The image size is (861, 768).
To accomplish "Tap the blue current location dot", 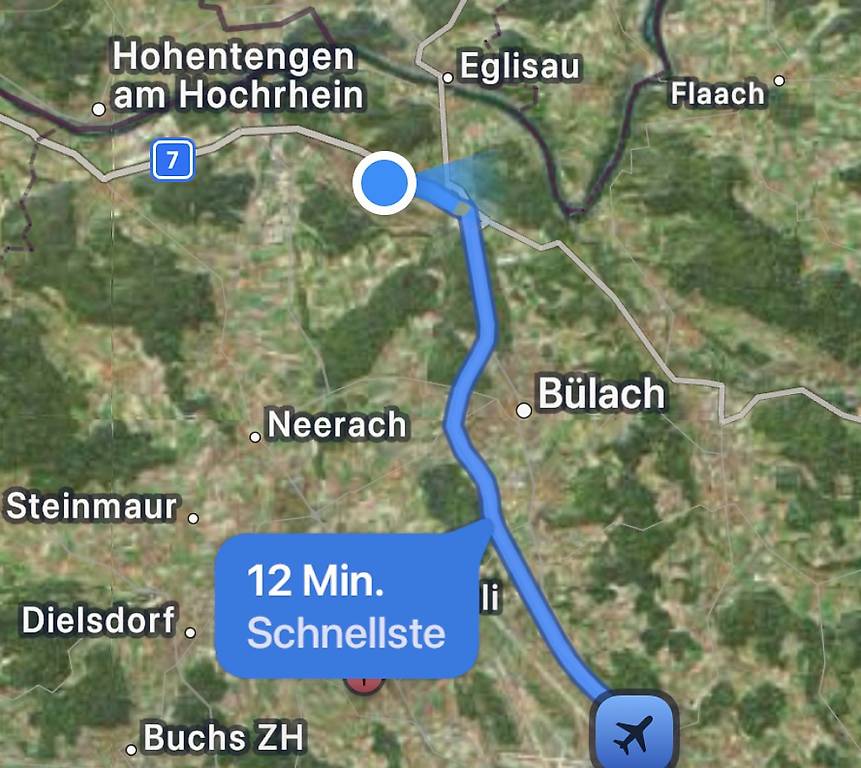I will point(384,183).
